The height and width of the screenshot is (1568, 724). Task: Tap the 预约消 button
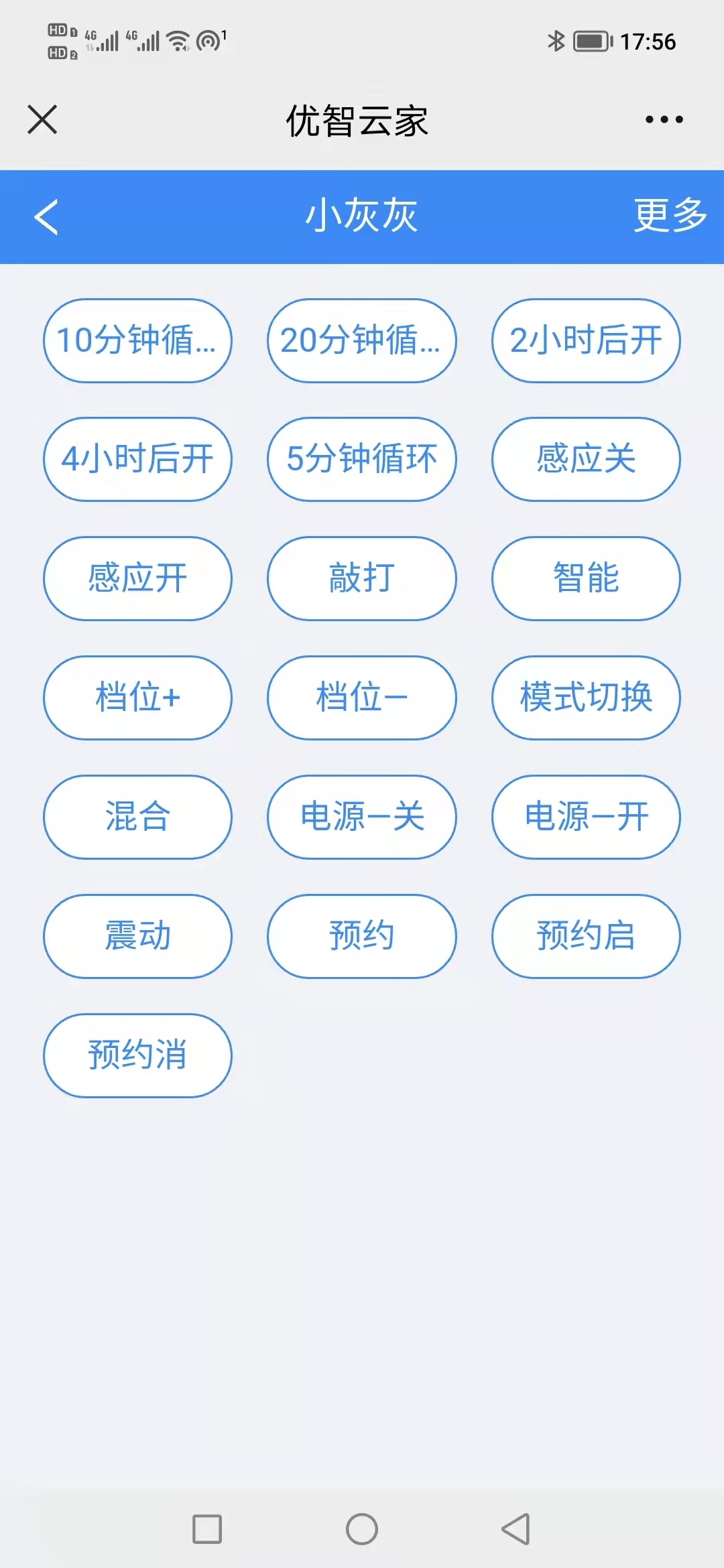tap(137, 1055)
